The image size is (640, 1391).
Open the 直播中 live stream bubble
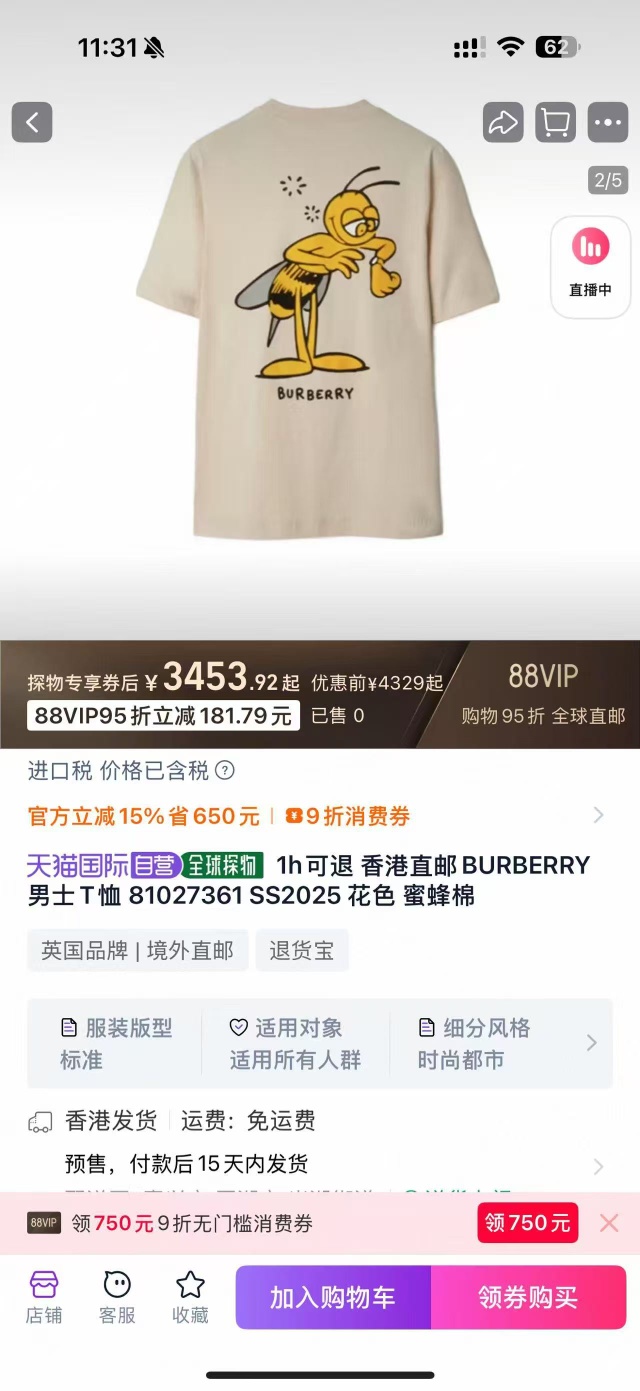pos(590,266)
